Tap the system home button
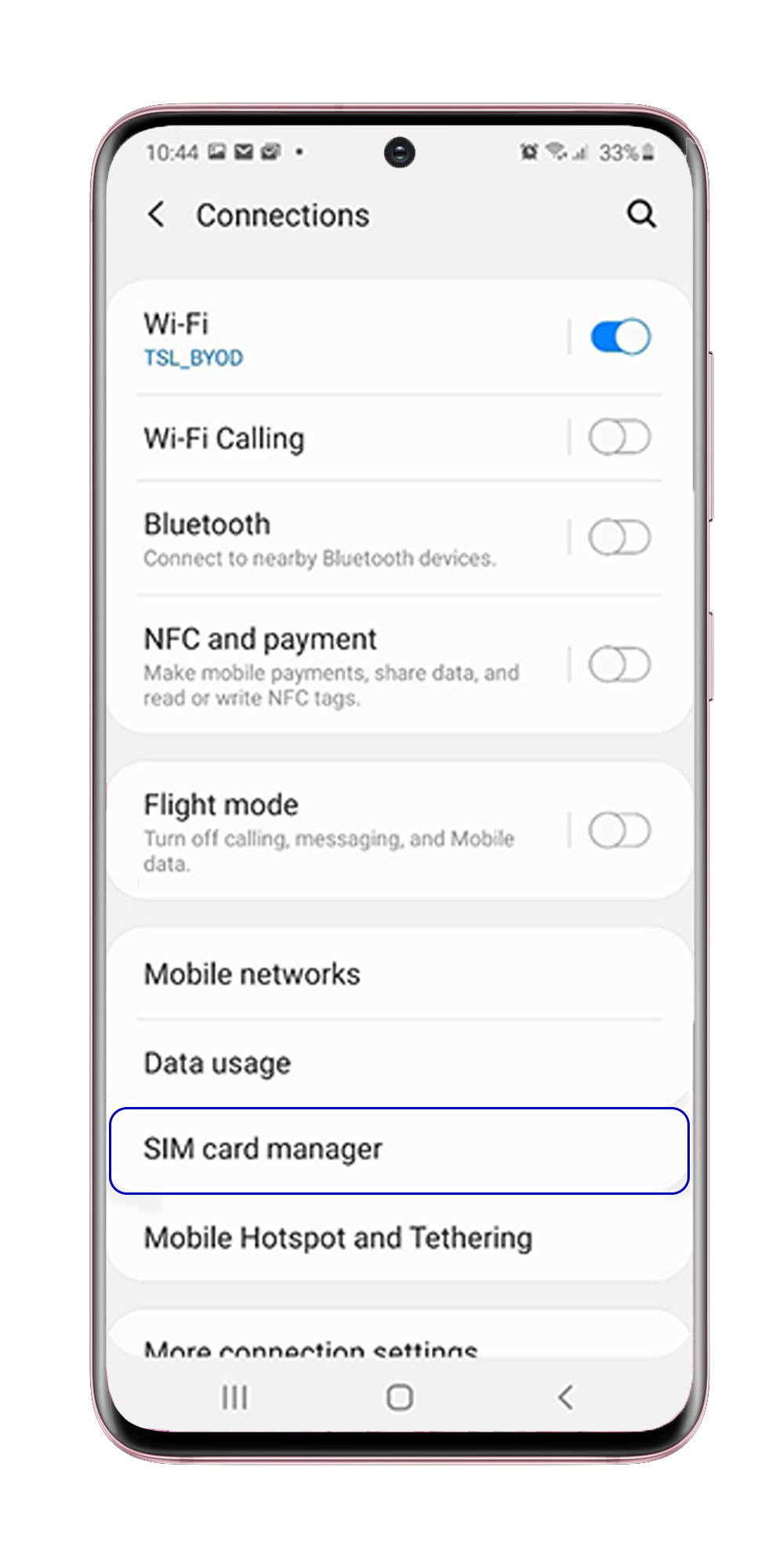 [400, 1397]
